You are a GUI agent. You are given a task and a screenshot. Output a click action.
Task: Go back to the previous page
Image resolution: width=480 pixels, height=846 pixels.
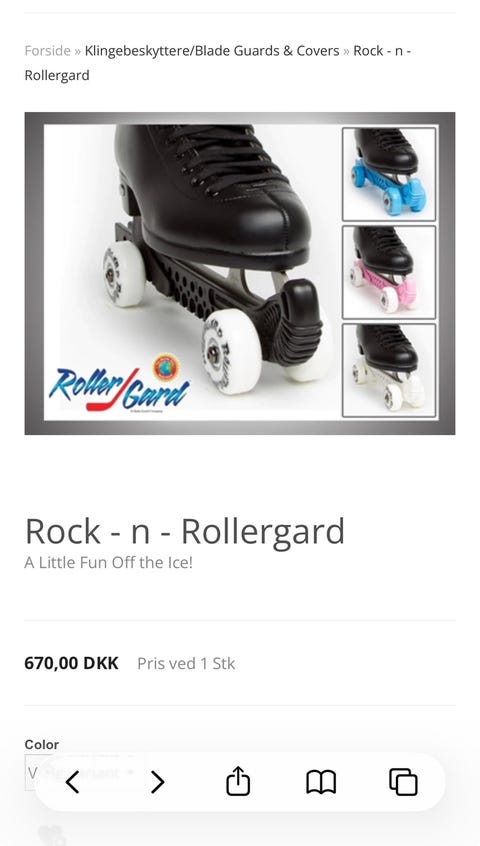[73, 782]
